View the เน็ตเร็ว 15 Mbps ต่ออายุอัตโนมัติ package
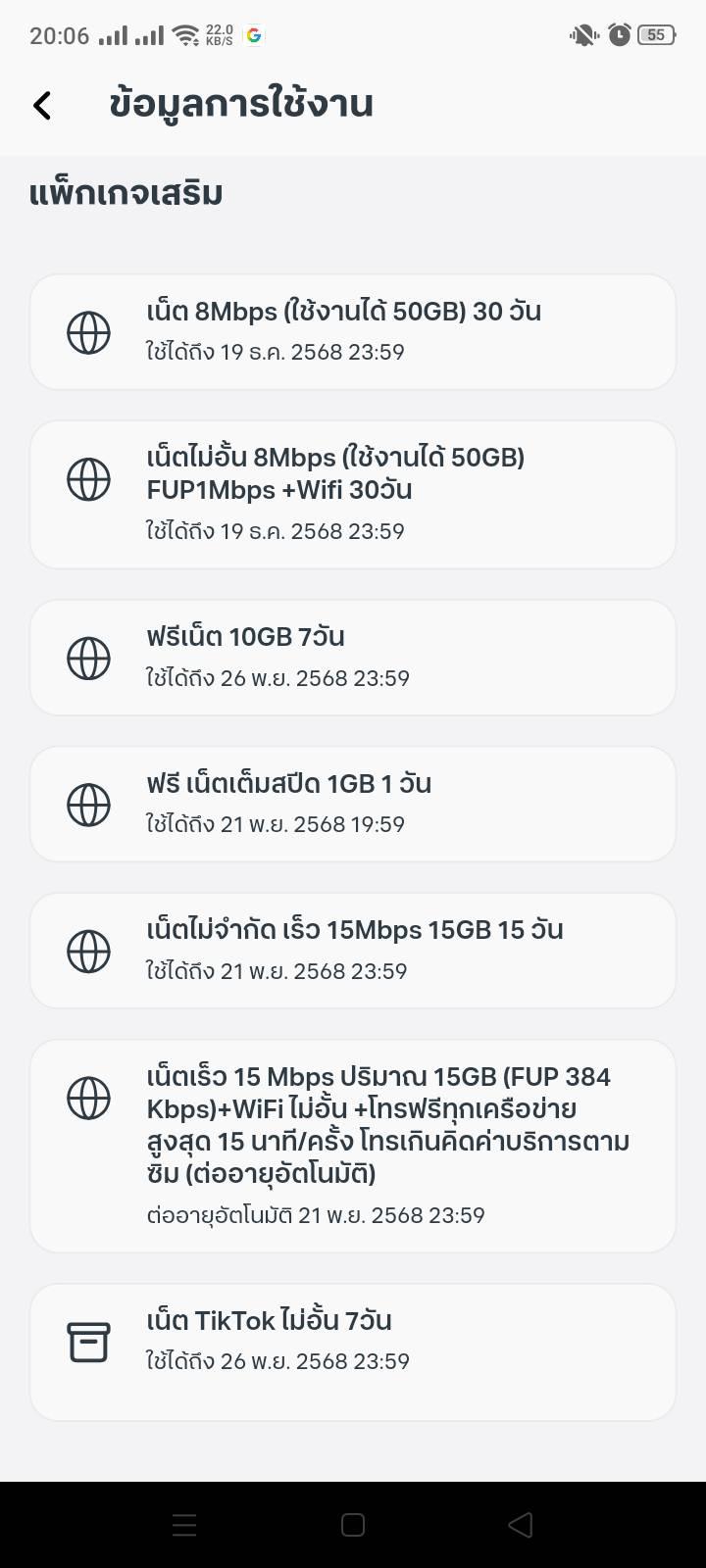 tap(353, 1145)
